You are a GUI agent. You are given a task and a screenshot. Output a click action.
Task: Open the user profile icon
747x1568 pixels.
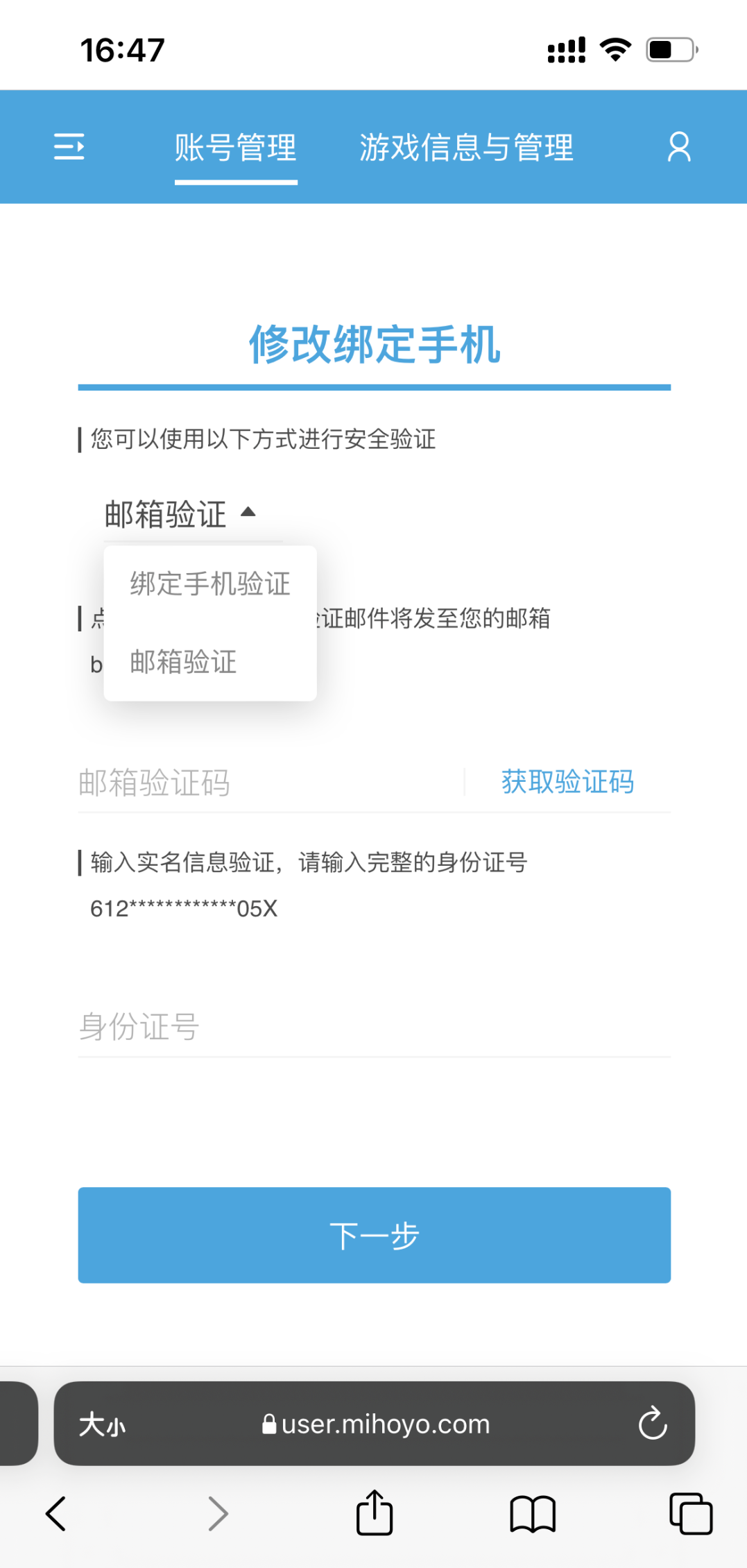coord(678,147)
